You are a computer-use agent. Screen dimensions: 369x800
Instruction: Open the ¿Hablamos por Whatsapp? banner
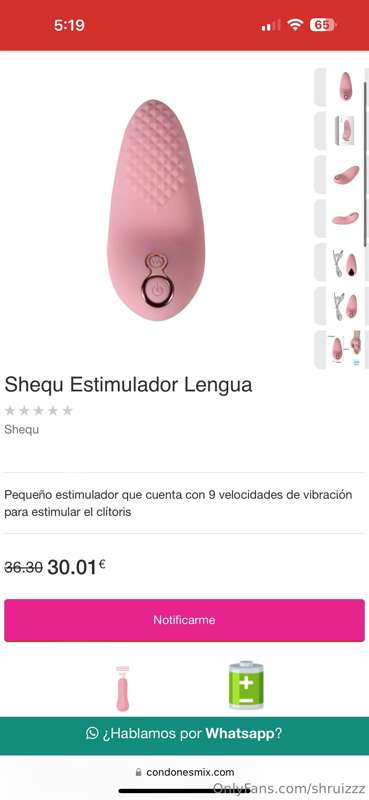[x=184, y=734]
